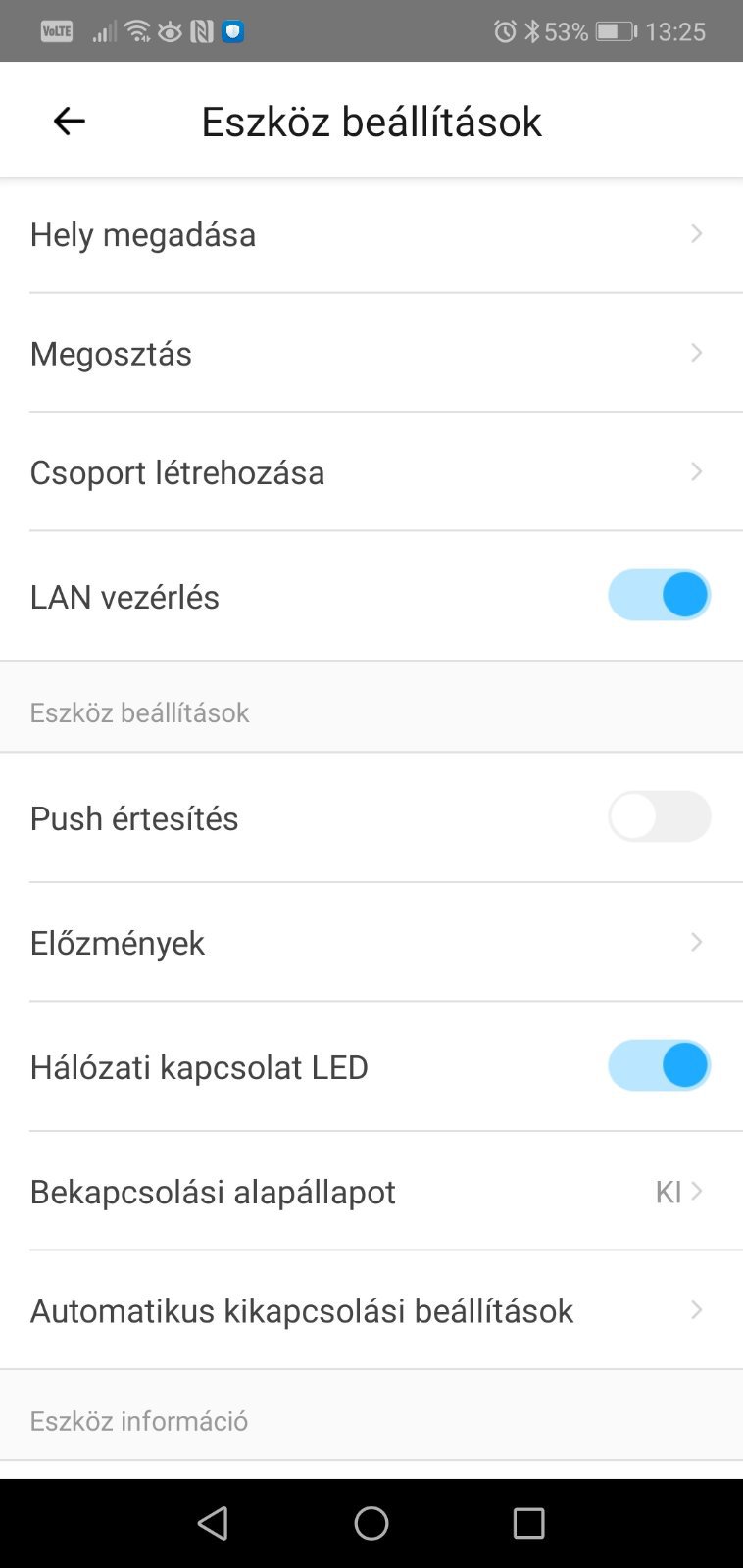743x1568 pixels.
Task: Open Csoport létrehozása
Action: (x=371, y=472)
